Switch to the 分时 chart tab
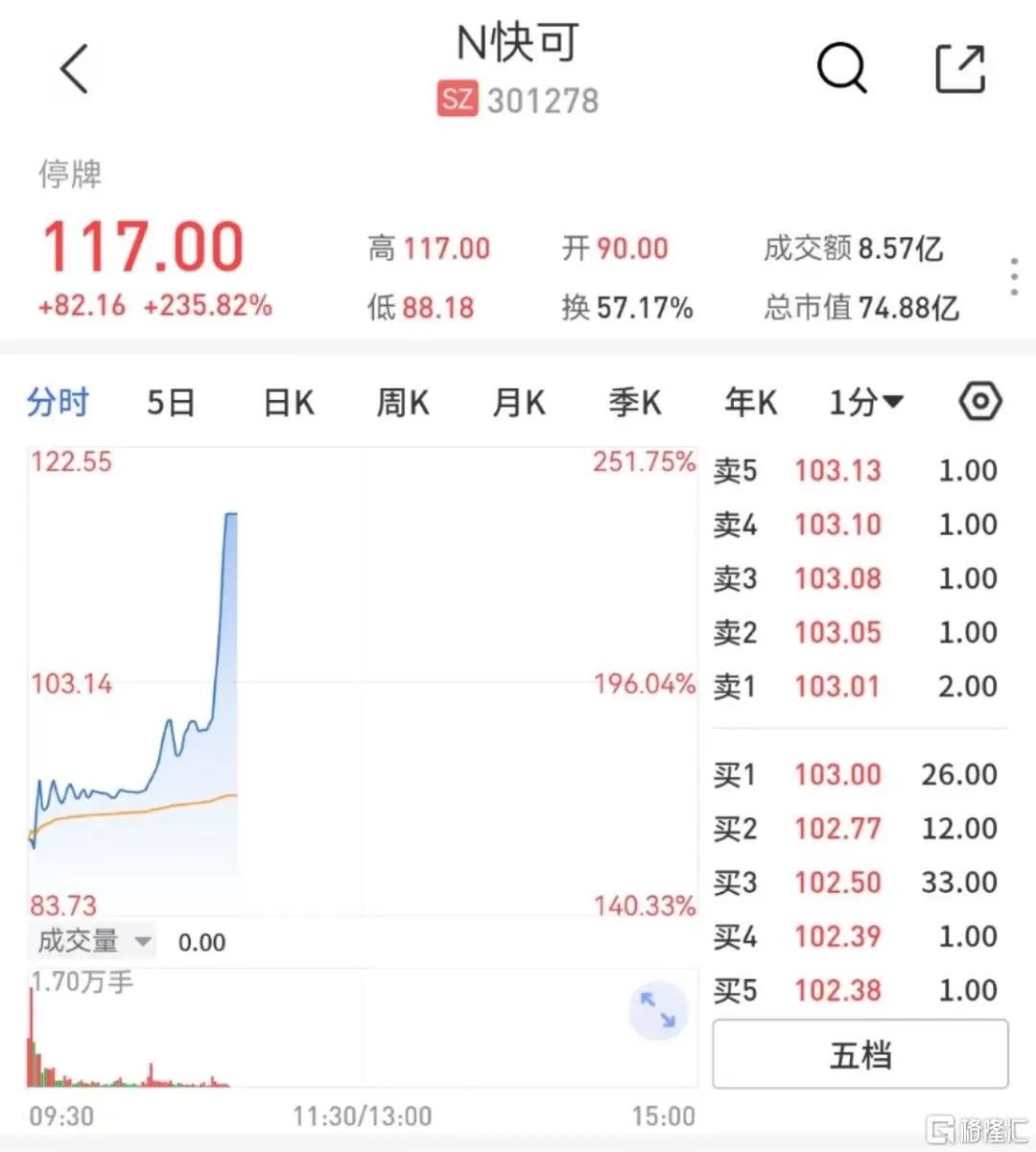The image size is (1036, 1152). click(x=58, y=402)
